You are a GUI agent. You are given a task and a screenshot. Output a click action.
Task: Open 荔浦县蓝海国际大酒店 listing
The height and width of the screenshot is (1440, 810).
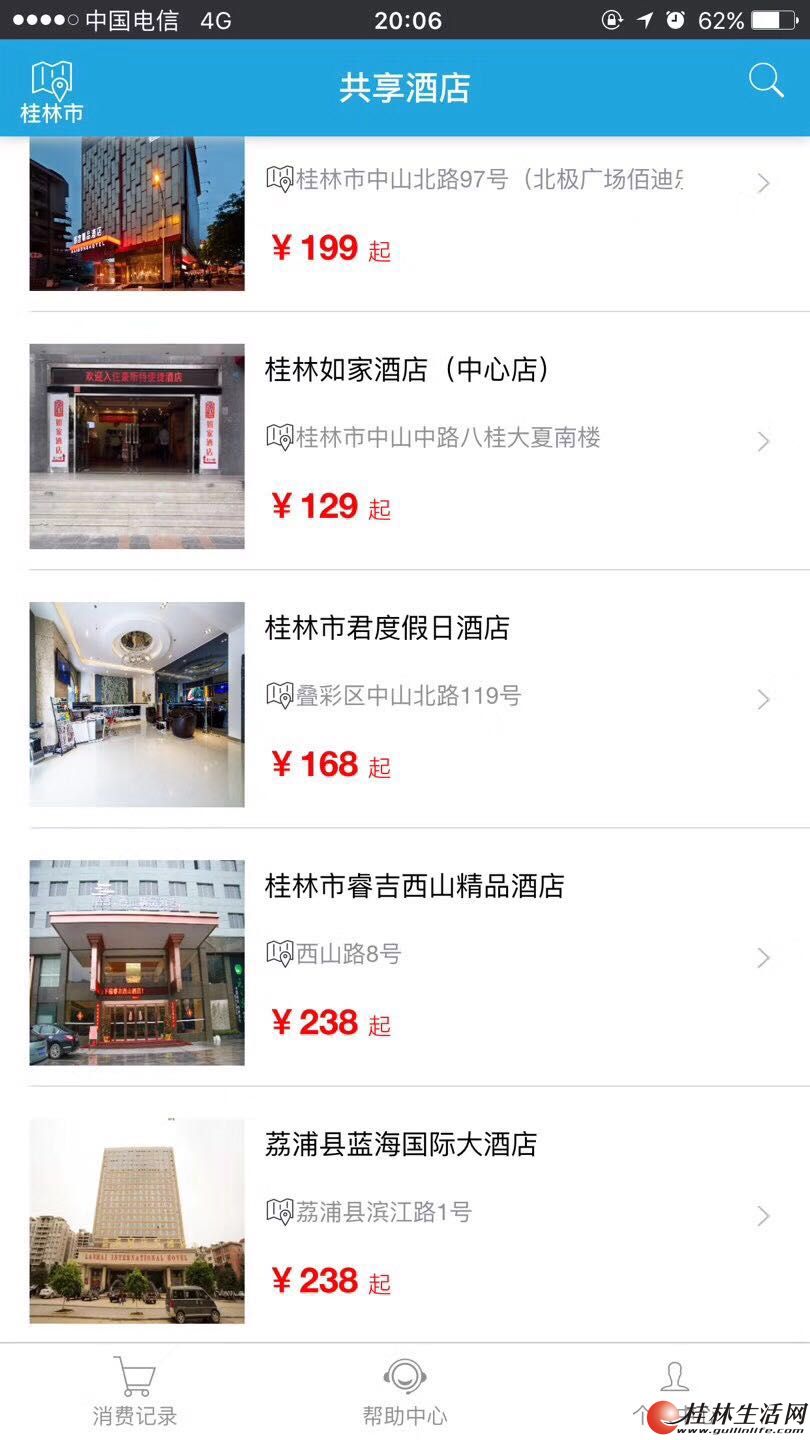pos(400,1144)
